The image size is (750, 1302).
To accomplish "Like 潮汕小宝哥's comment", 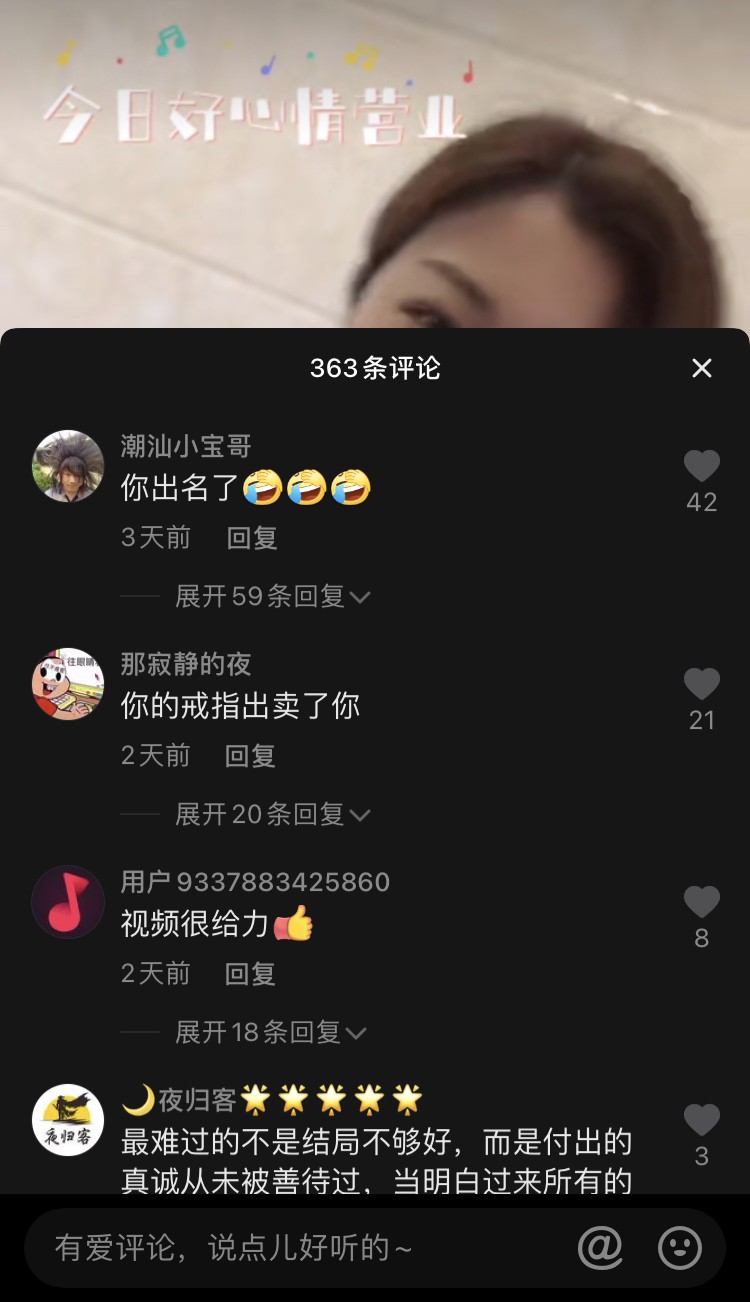I will point(702,467).
